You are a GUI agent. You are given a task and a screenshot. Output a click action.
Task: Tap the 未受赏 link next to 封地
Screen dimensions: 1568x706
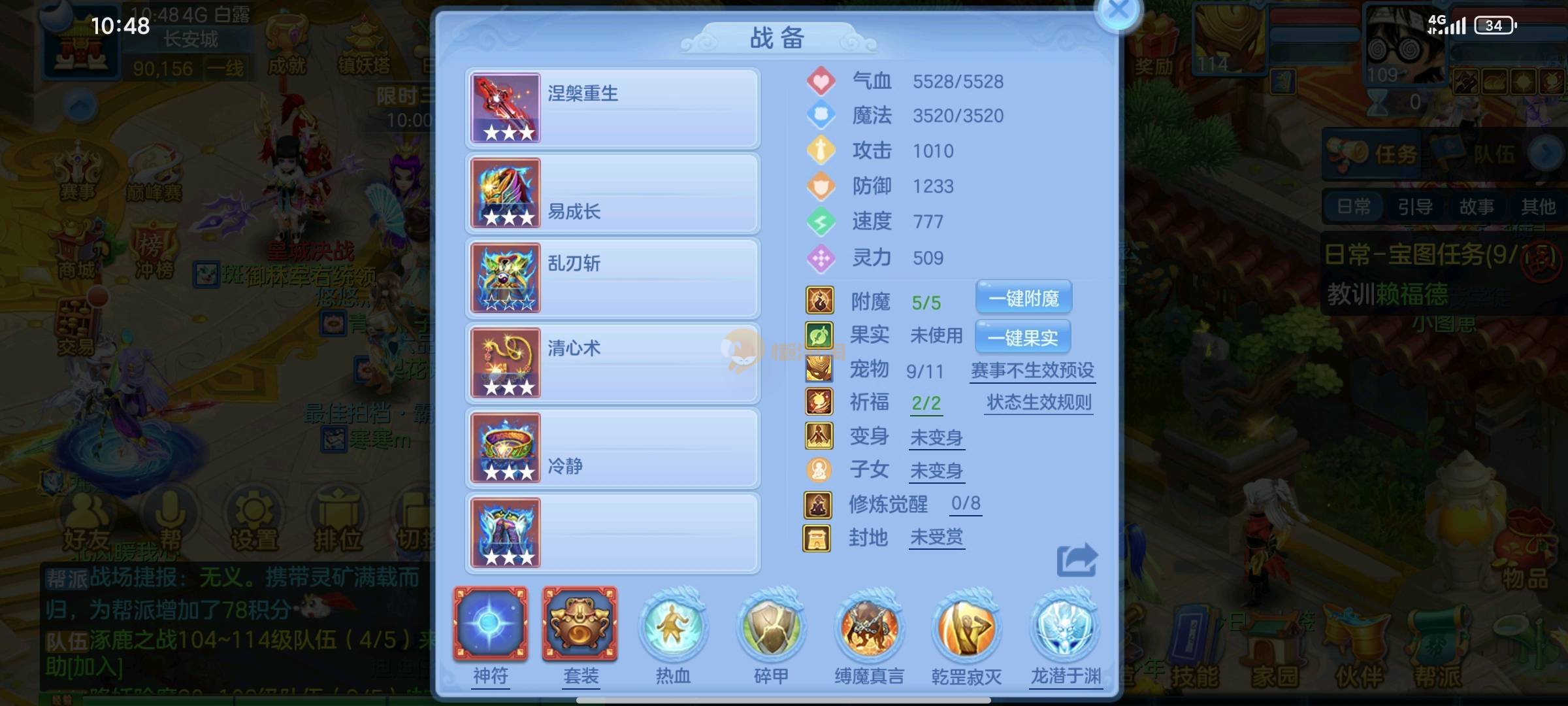pos(936,537)
